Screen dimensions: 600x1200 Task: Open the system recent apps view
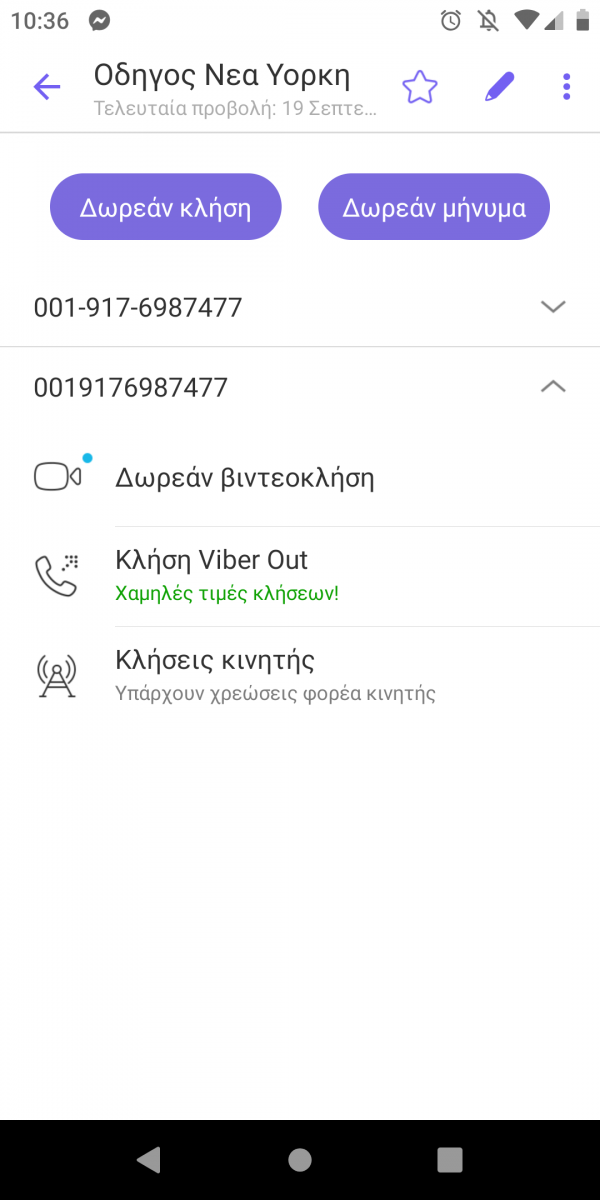click(450, 1159)
